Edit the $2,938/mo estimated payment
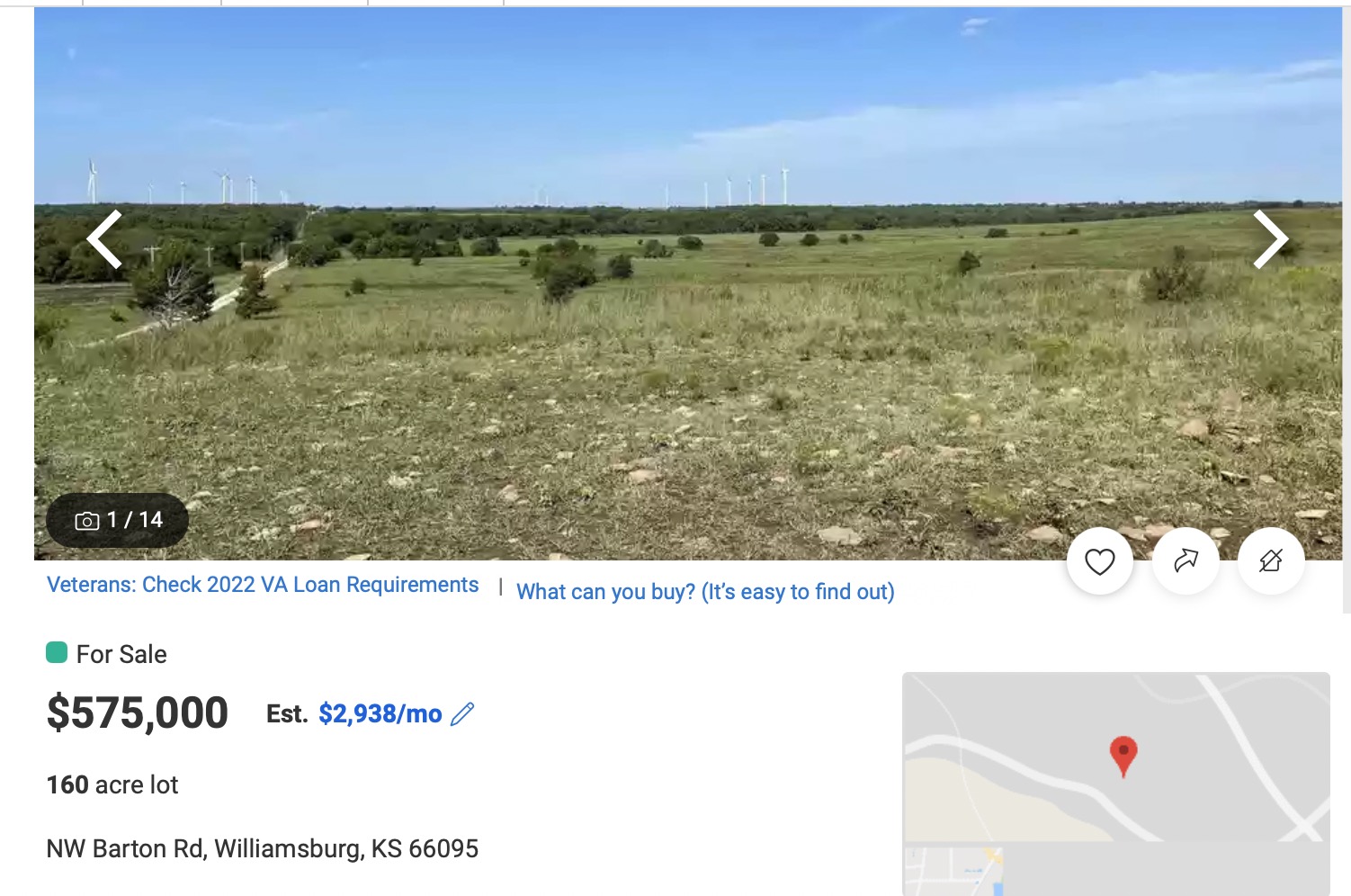Image resolution: width=1351 pixels, height=896 pixels. [462, 714]
